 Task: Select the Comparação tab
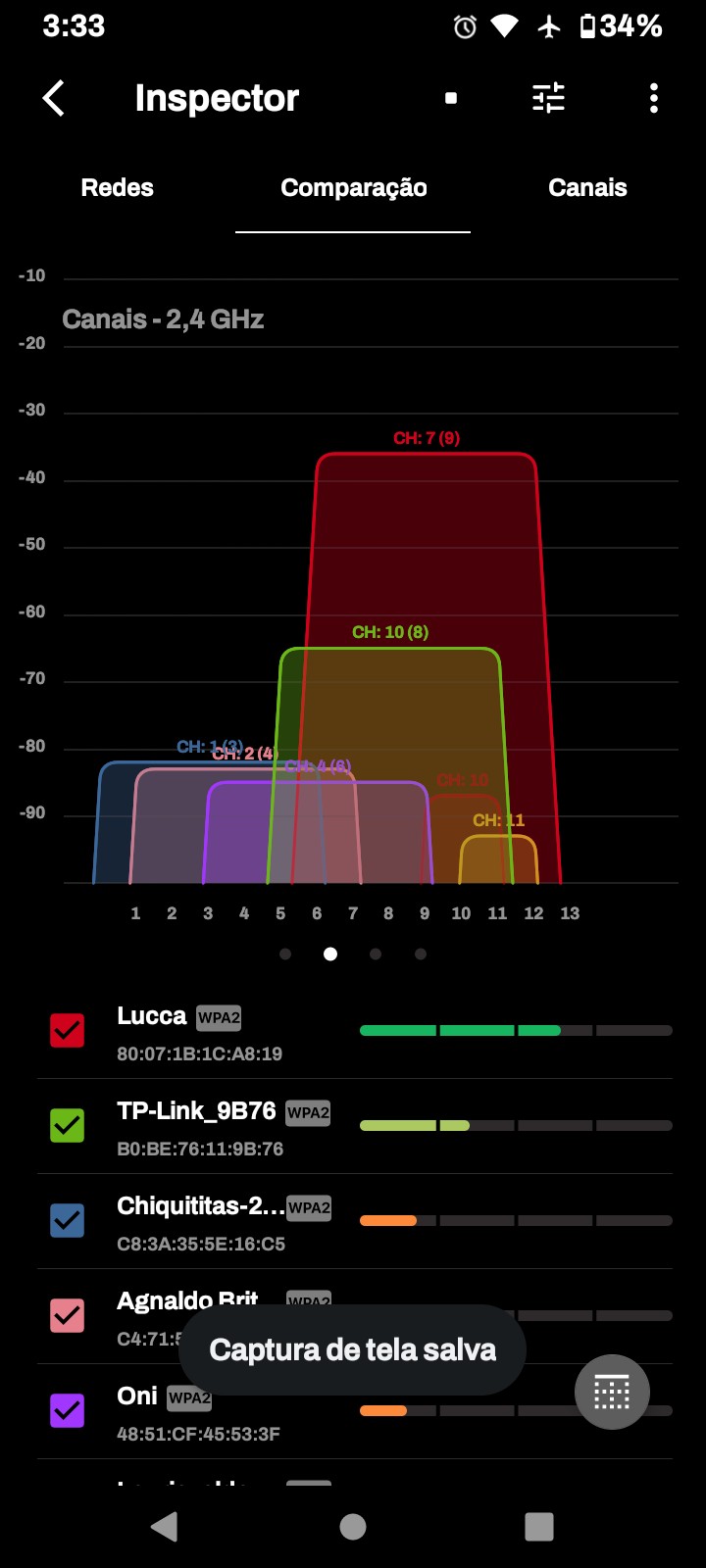[353, 188]
